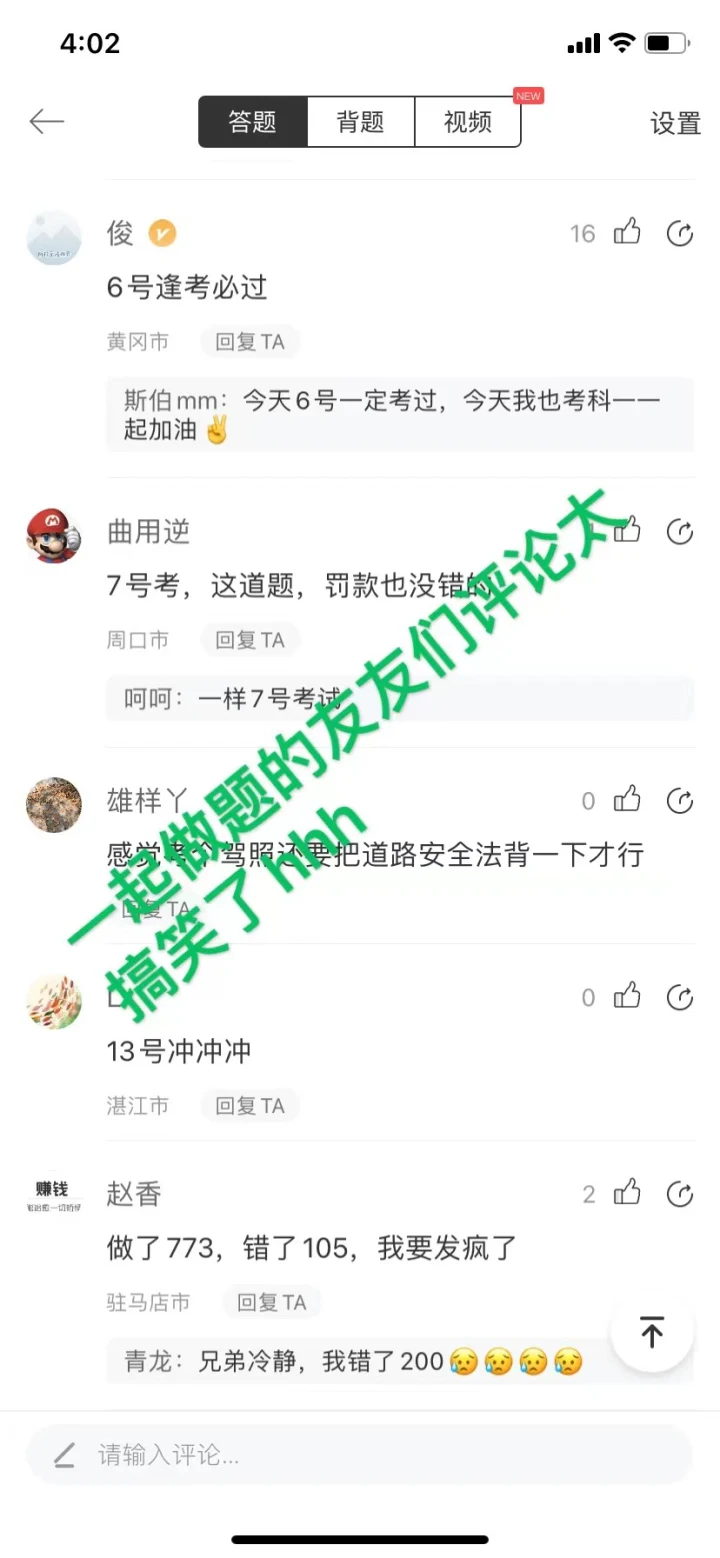Reply to 曲用逆 via 回复TA
Viewport: 720px width, 1558px height.
click(x=250, y=640)
